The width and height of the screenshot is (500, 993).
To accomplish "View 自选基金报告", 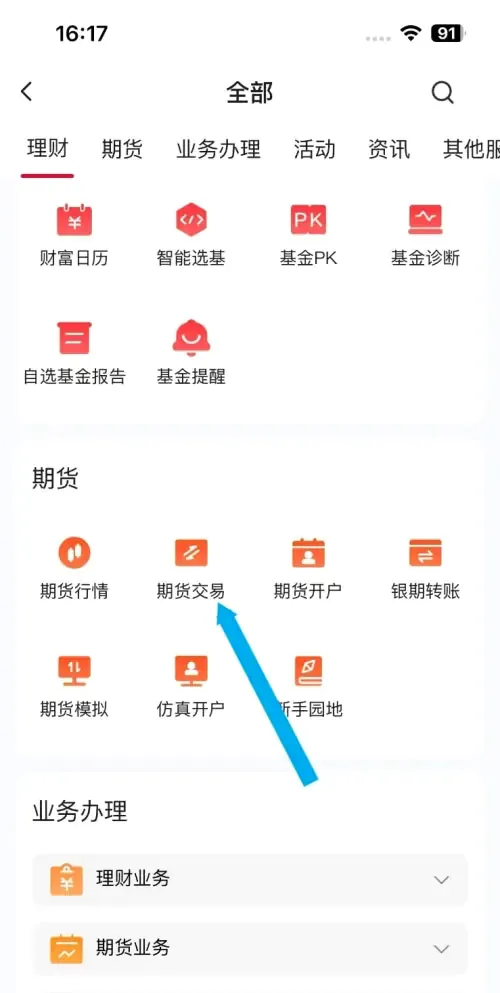I will click(x=74, y=353).
